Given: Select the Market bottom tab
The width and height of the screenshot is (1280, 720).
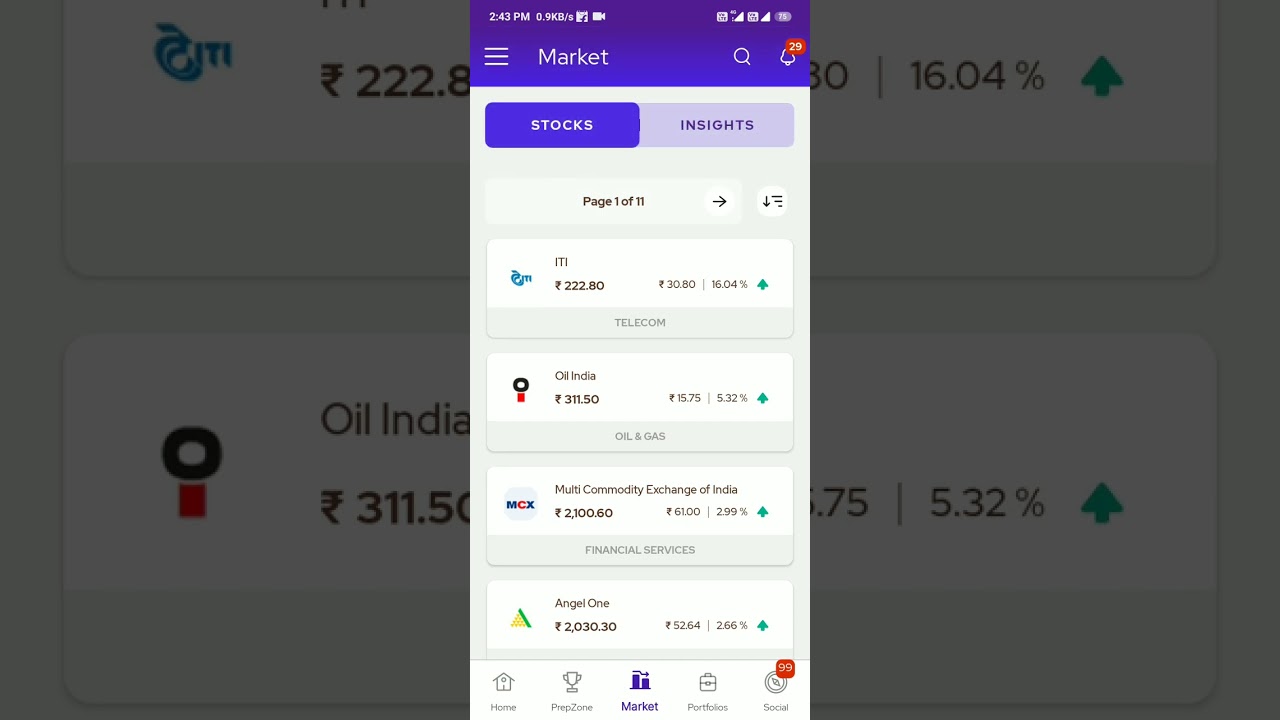Looking at the screenshot, I should click(640, 691).
